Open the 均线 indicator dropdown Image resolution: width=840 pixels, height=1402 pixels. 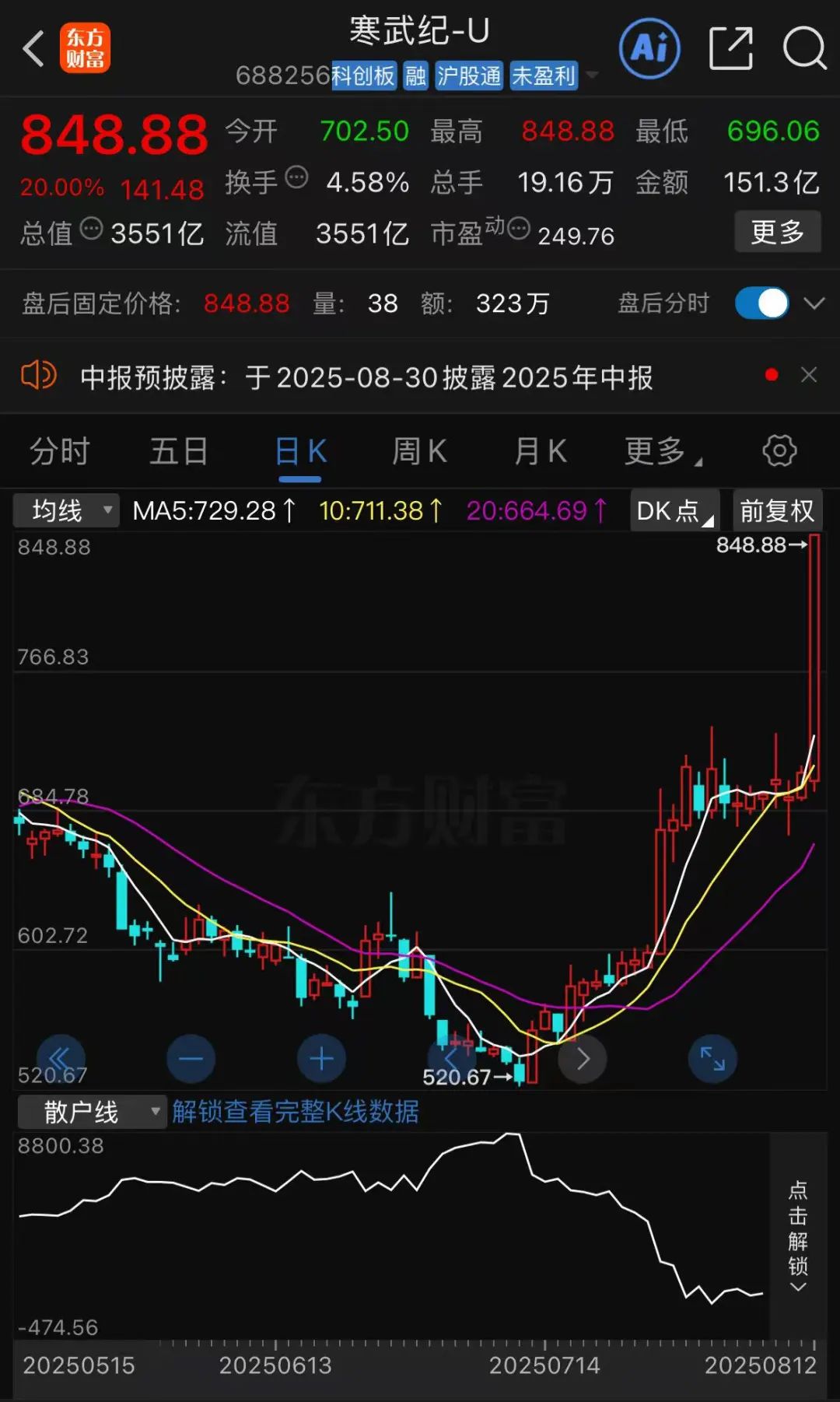click(67, 511)
